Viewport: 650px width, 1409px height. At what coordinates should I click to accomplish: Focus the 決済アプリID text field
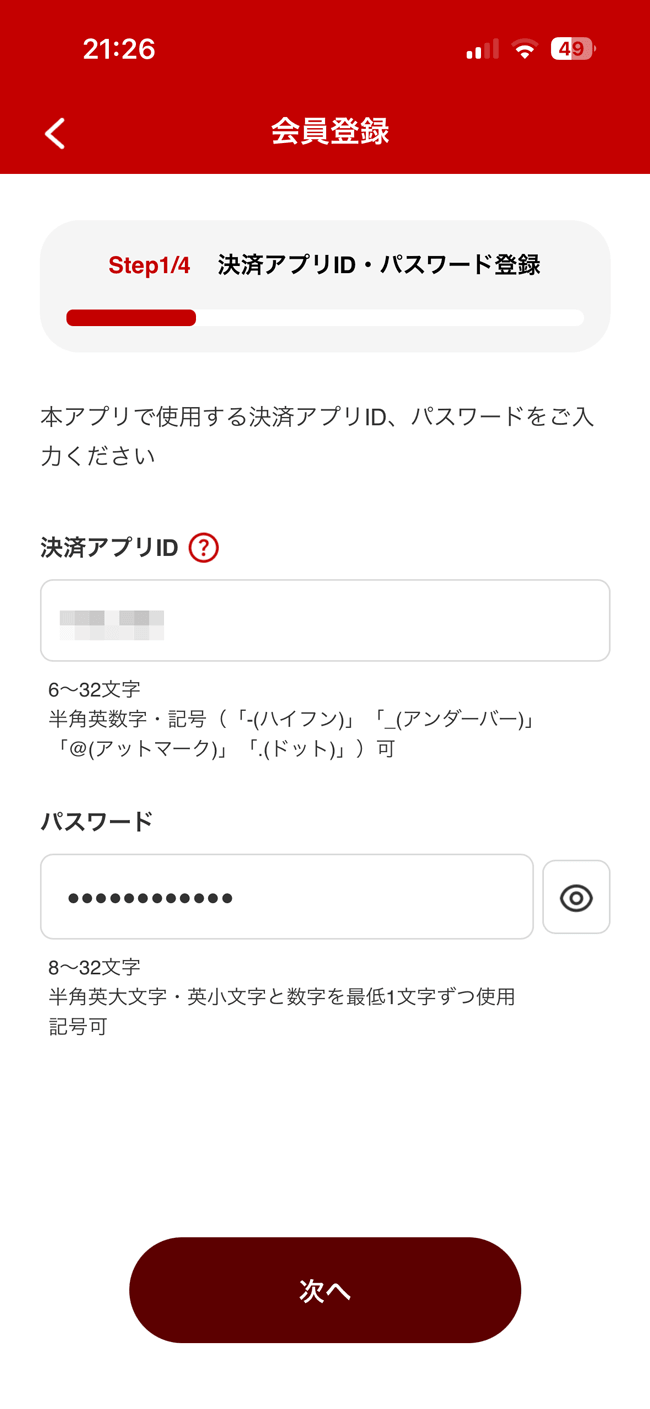325,620
